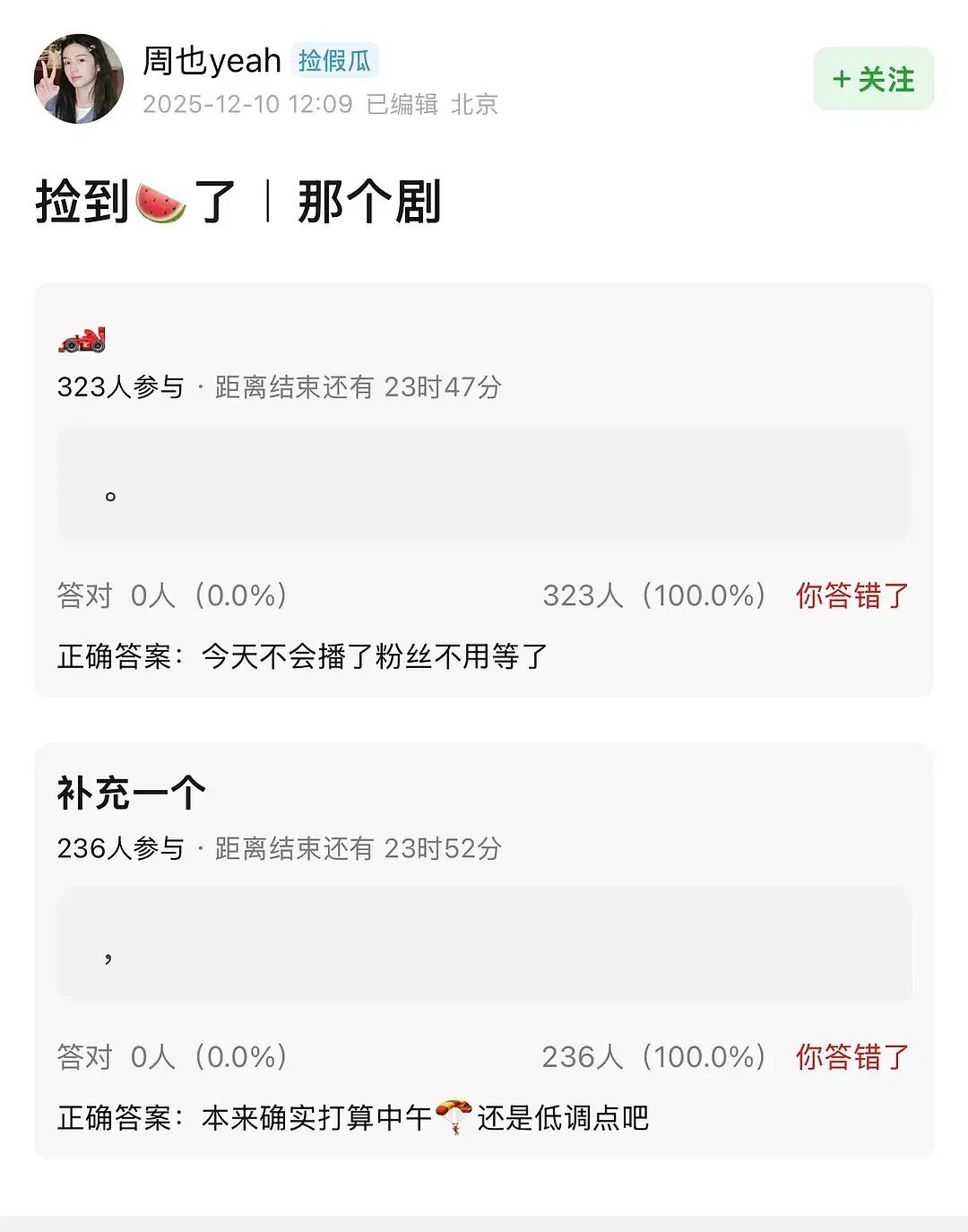The height and width of the screenshot is (1232, 968).
Task: Click the red 你答错了 label on first quiz
Action: pos(851,593)
